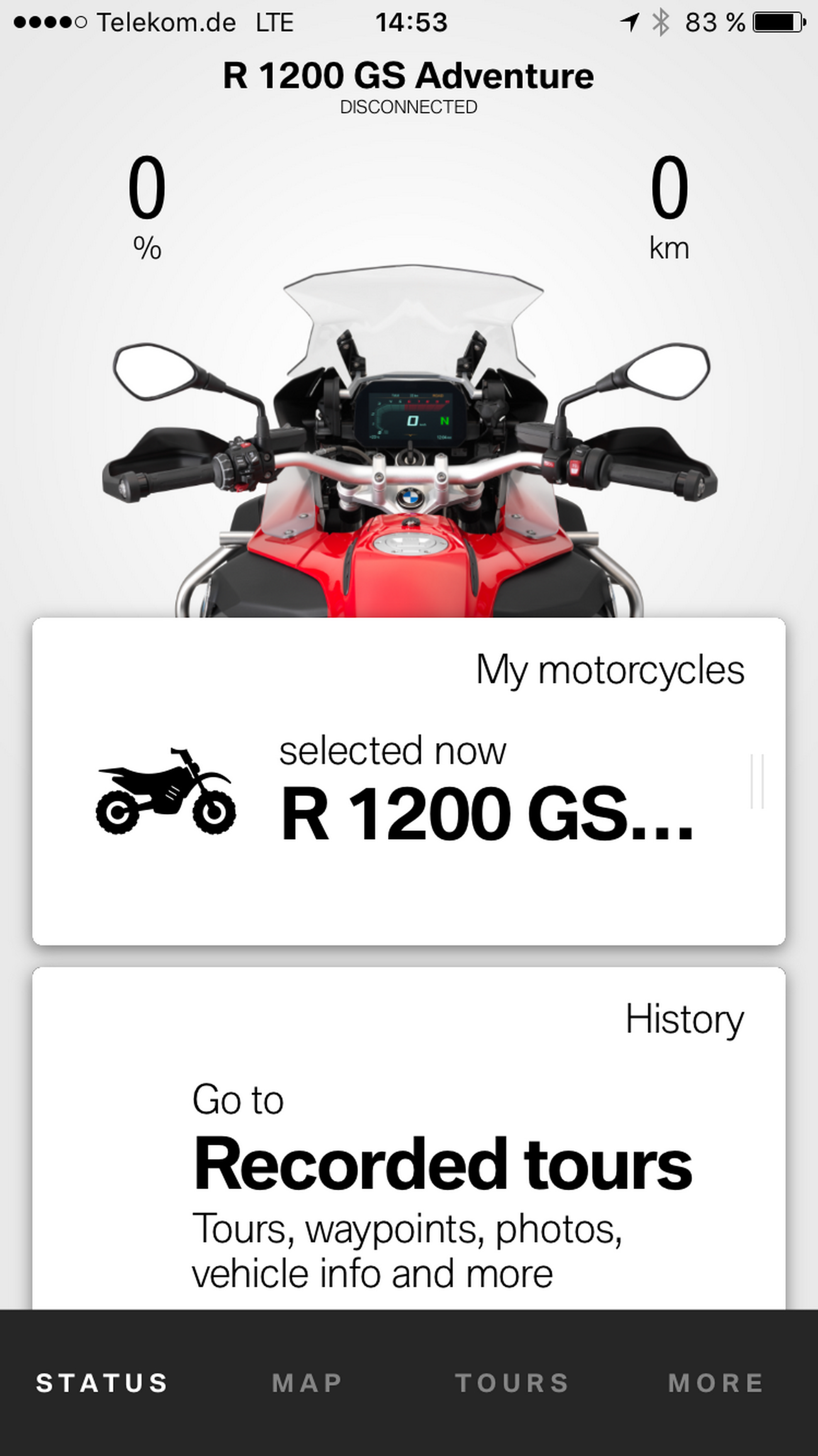Image resolution: width=818 pixels, height=1456 pixels.
Task: Open the Tours tab
Action: pyautogui.click(x=512, y=1383)
